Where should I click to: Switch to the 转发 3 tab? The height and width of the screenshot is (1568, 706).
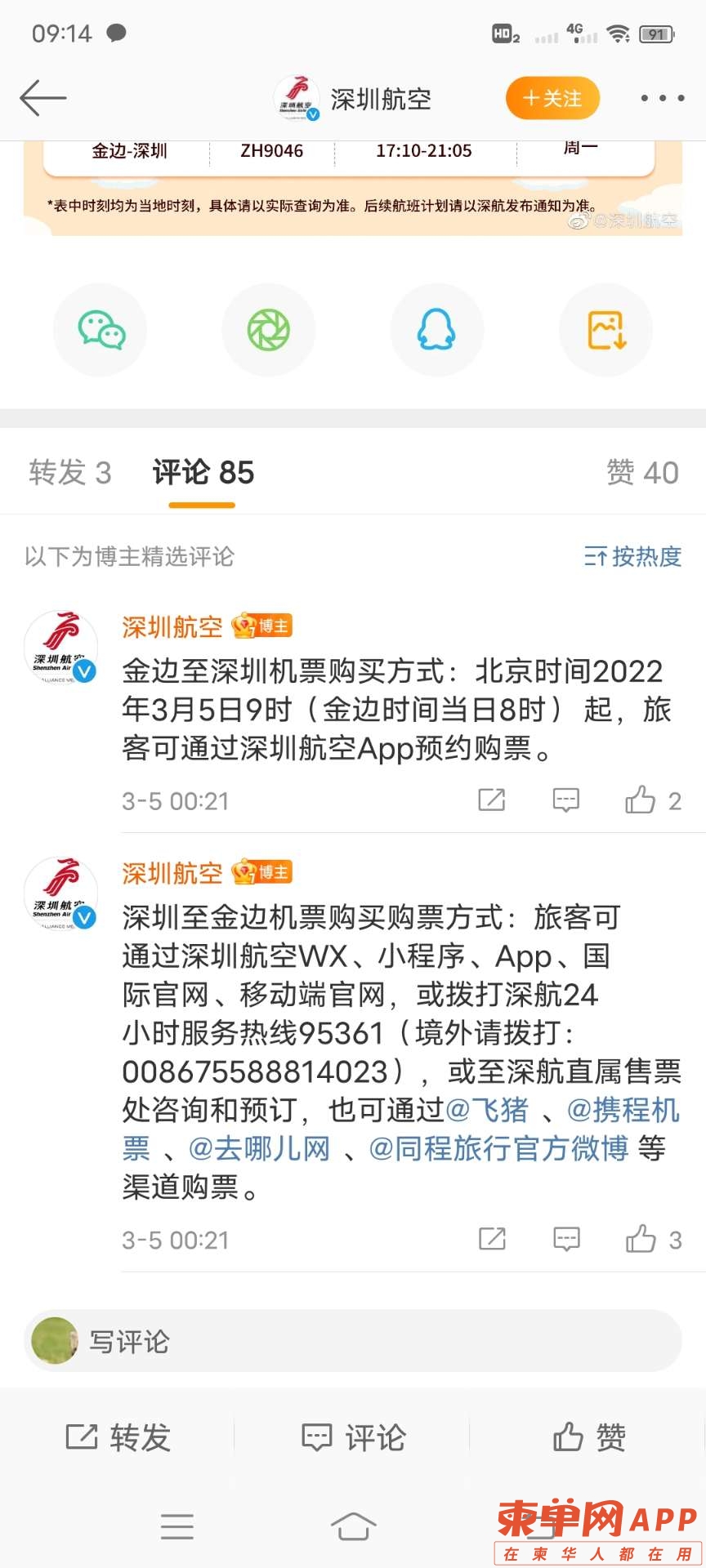(70, 473)
